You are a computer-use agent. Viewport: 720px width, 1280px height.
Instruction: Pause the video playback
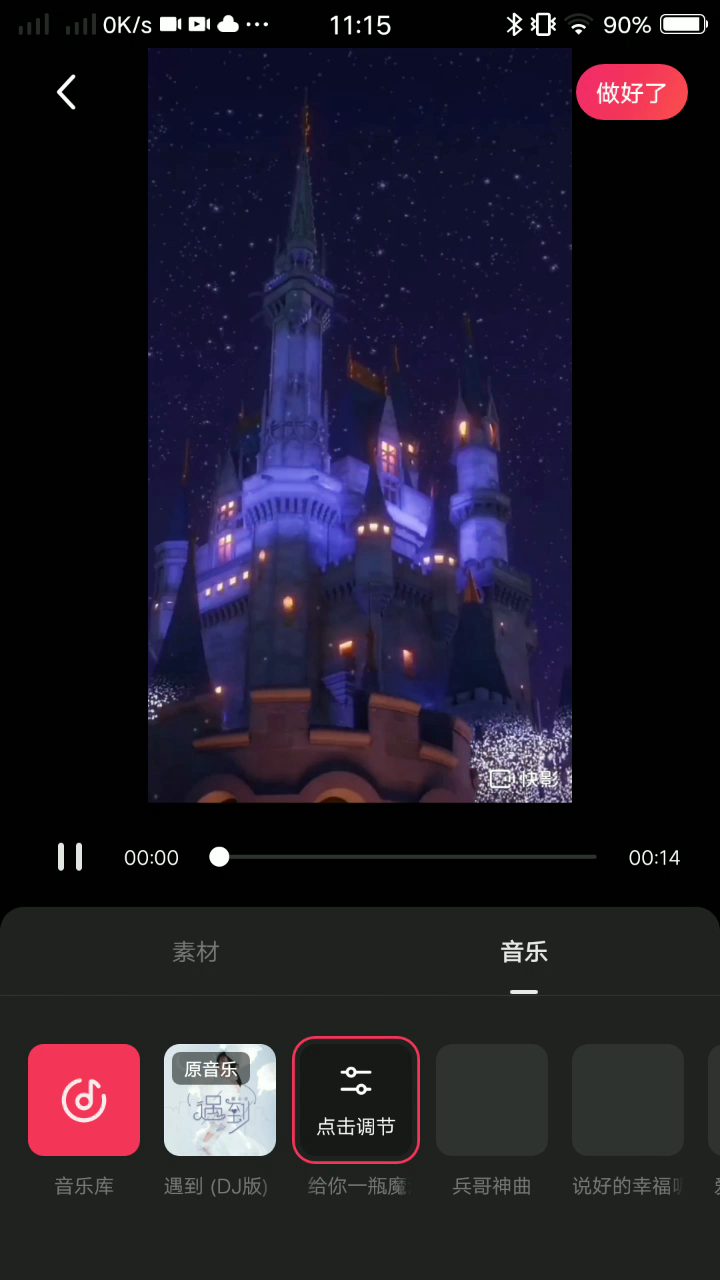[x=70, y=857]
